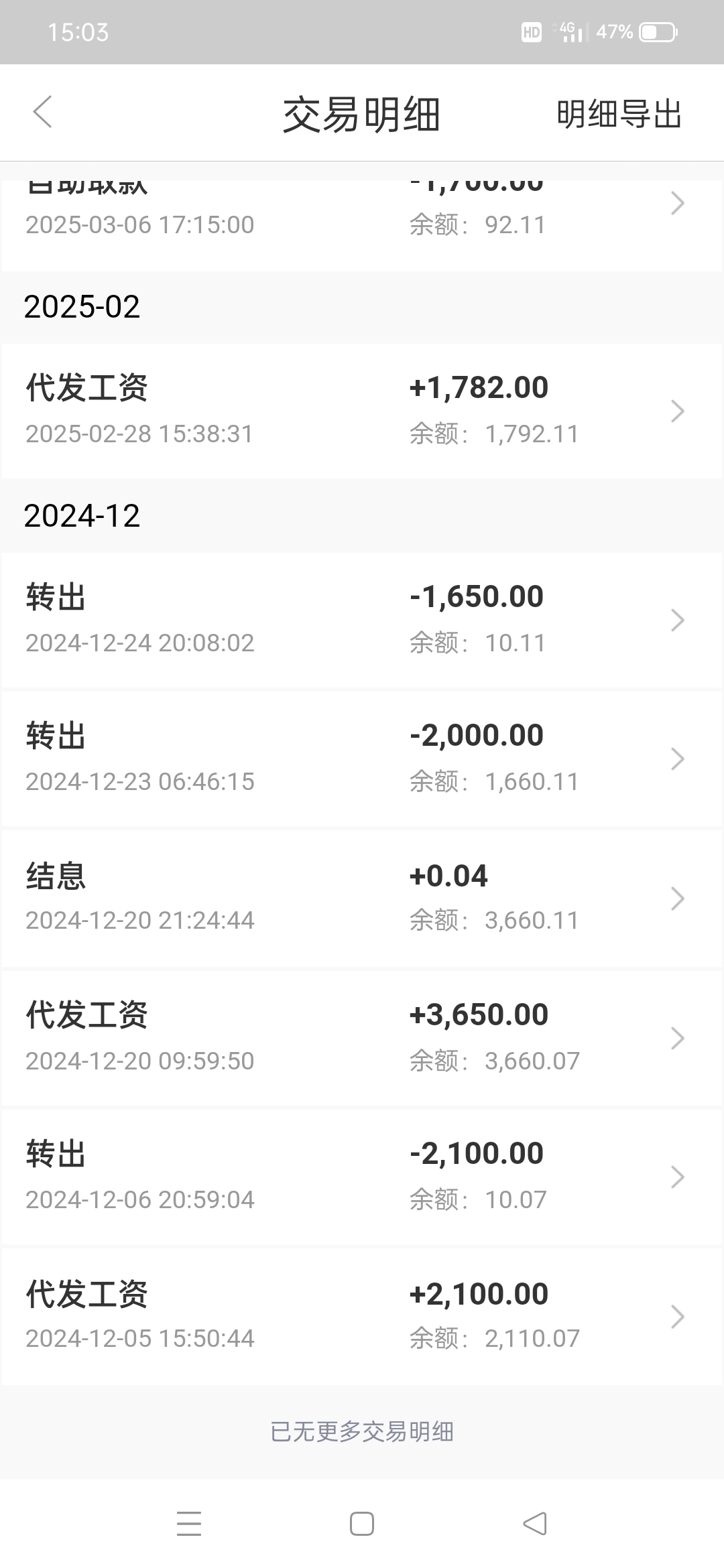Go back using the top-left arrow
This screenshot has width=724, height=1568.
42,112
